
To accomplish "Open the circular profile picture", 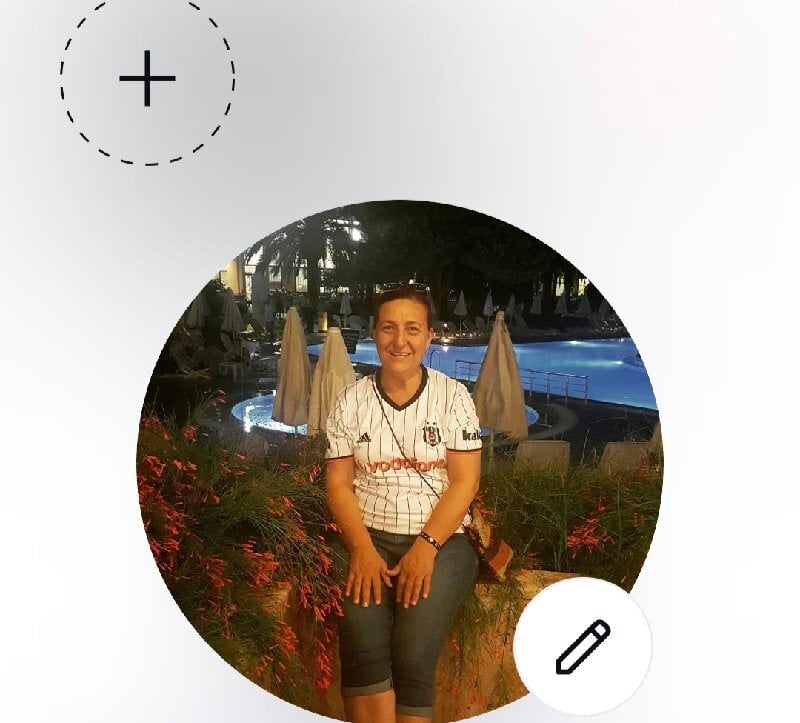I will pos(400,440).
